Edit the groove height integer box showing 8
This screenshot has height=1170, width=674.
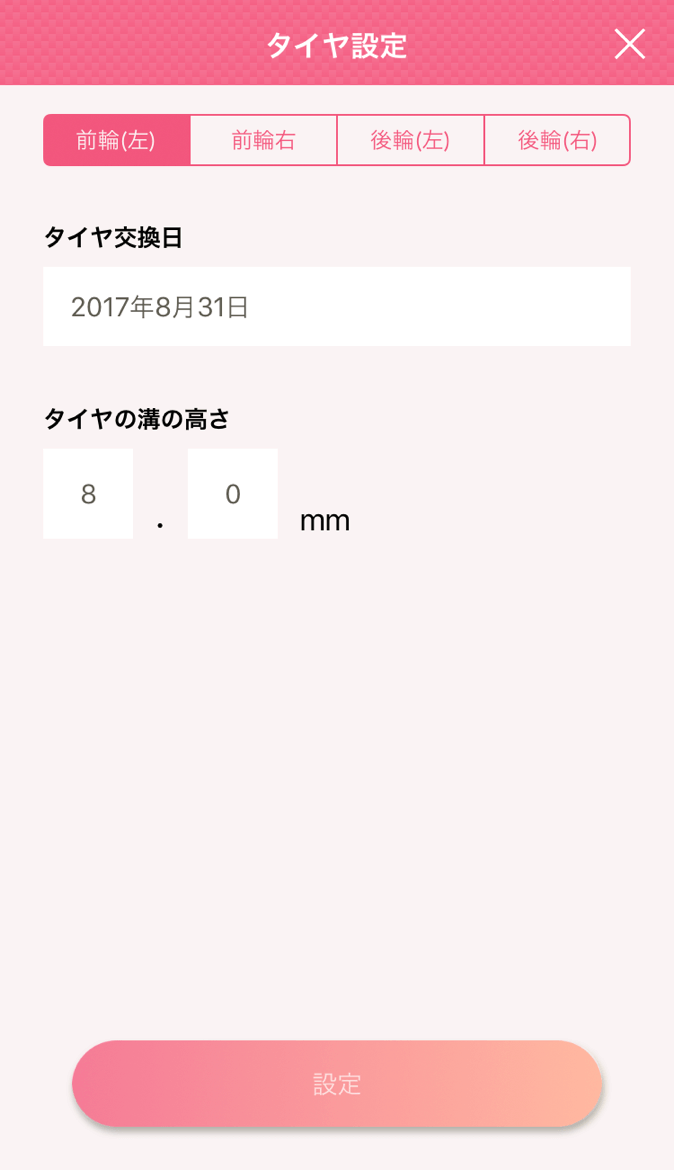pyautogui.click(x=88, y=493)
